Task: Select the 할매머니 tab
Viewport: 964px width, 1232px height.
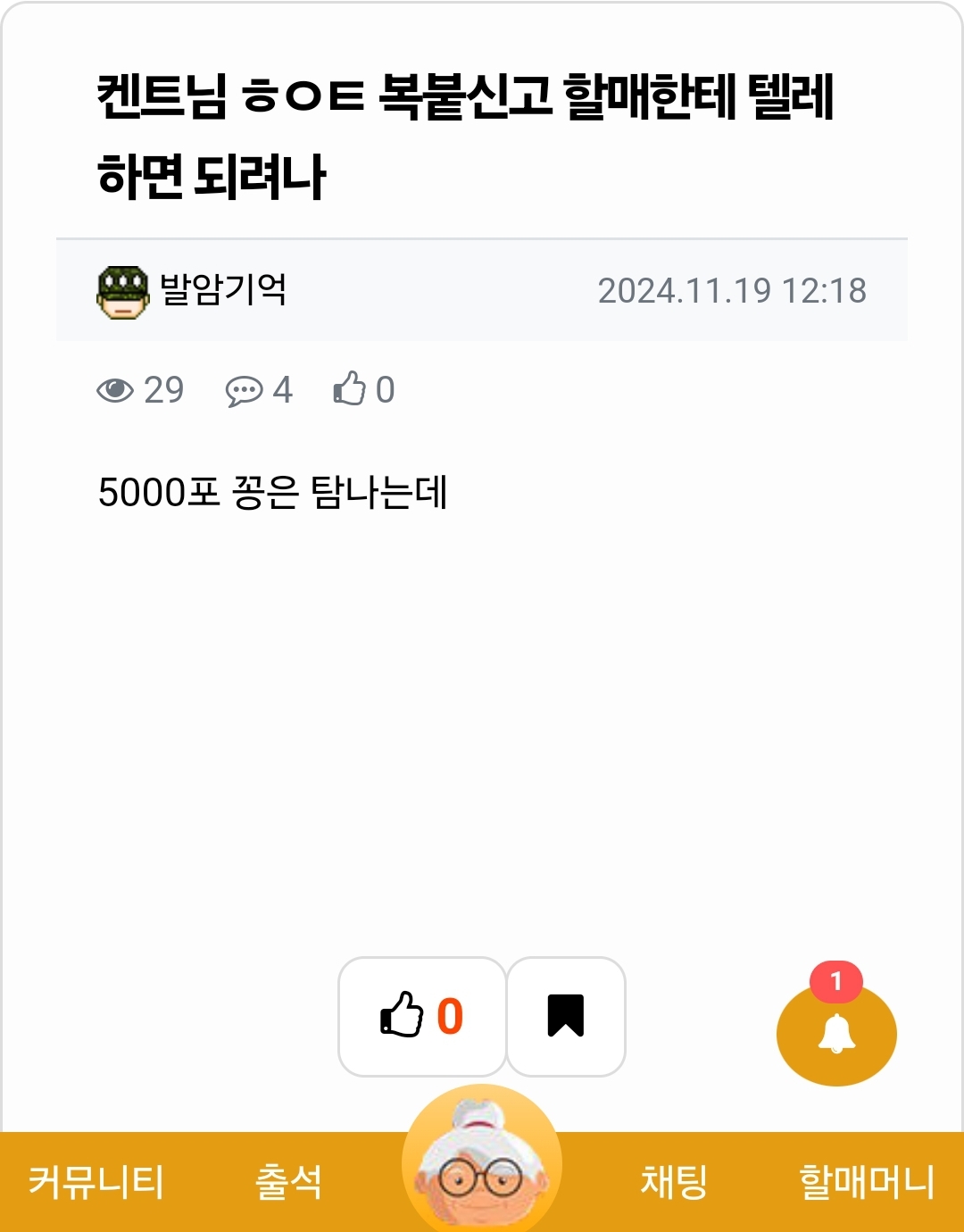Action: tap(866, 1182)
